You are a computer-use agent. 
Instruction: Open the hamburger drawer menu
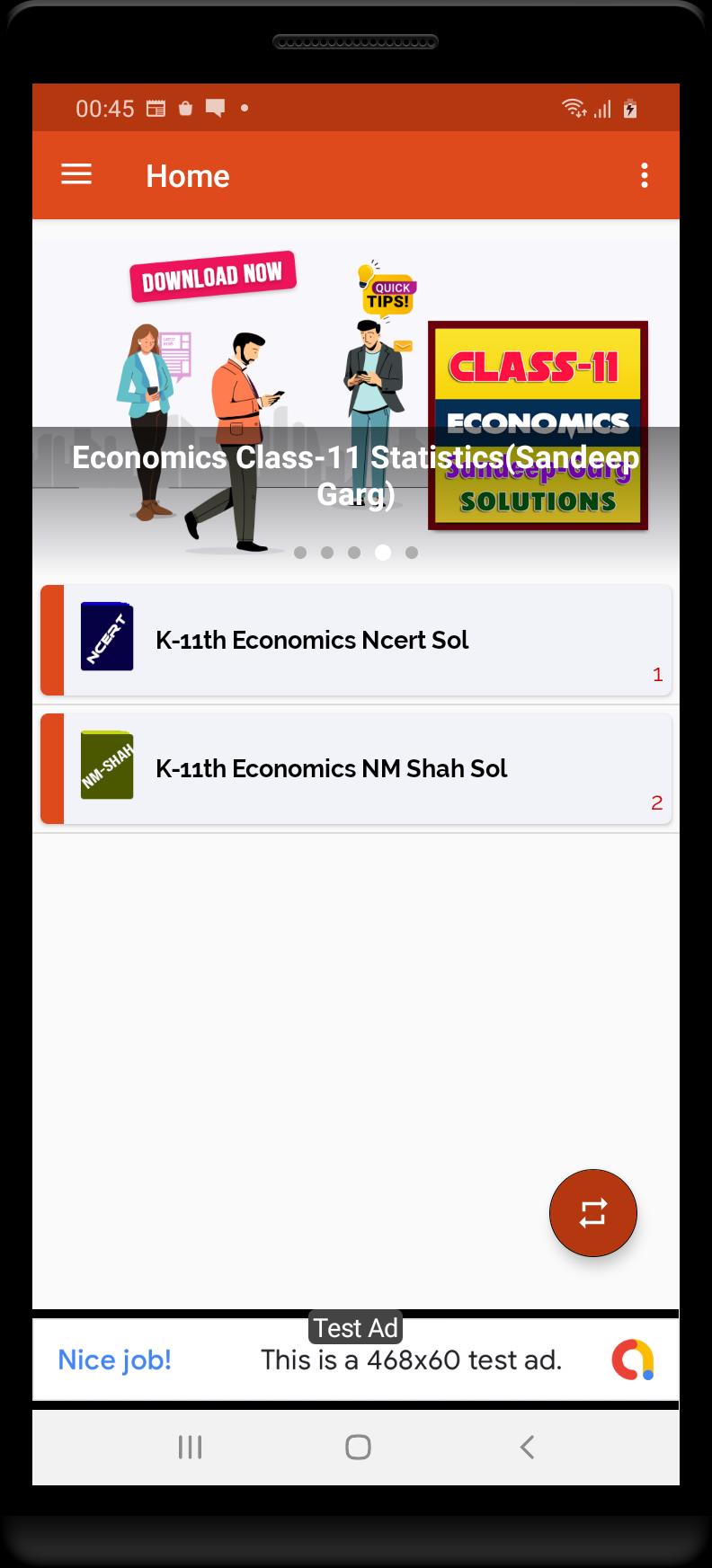click(x=76, y=174)
